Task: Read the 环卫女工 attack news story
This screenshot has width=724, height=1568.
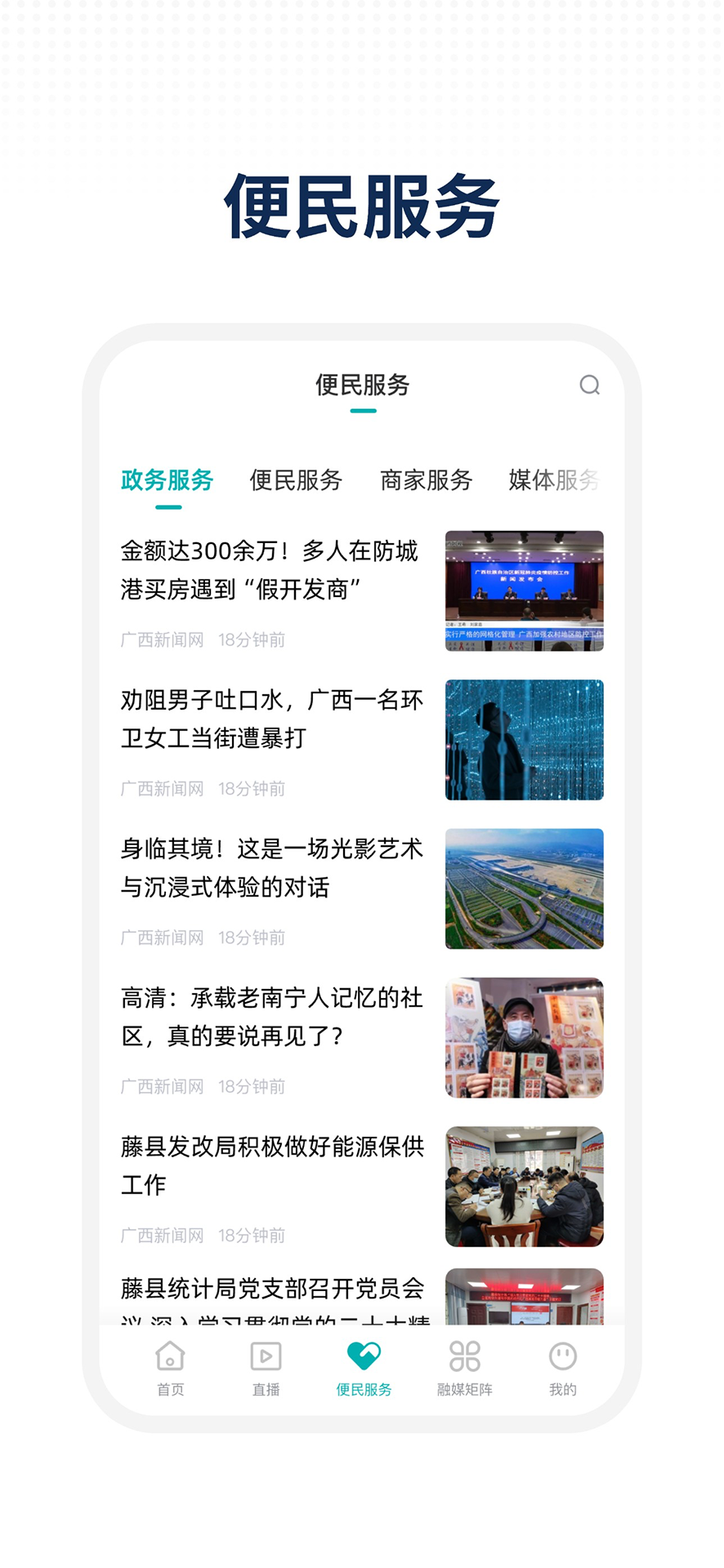Action: 270,720
